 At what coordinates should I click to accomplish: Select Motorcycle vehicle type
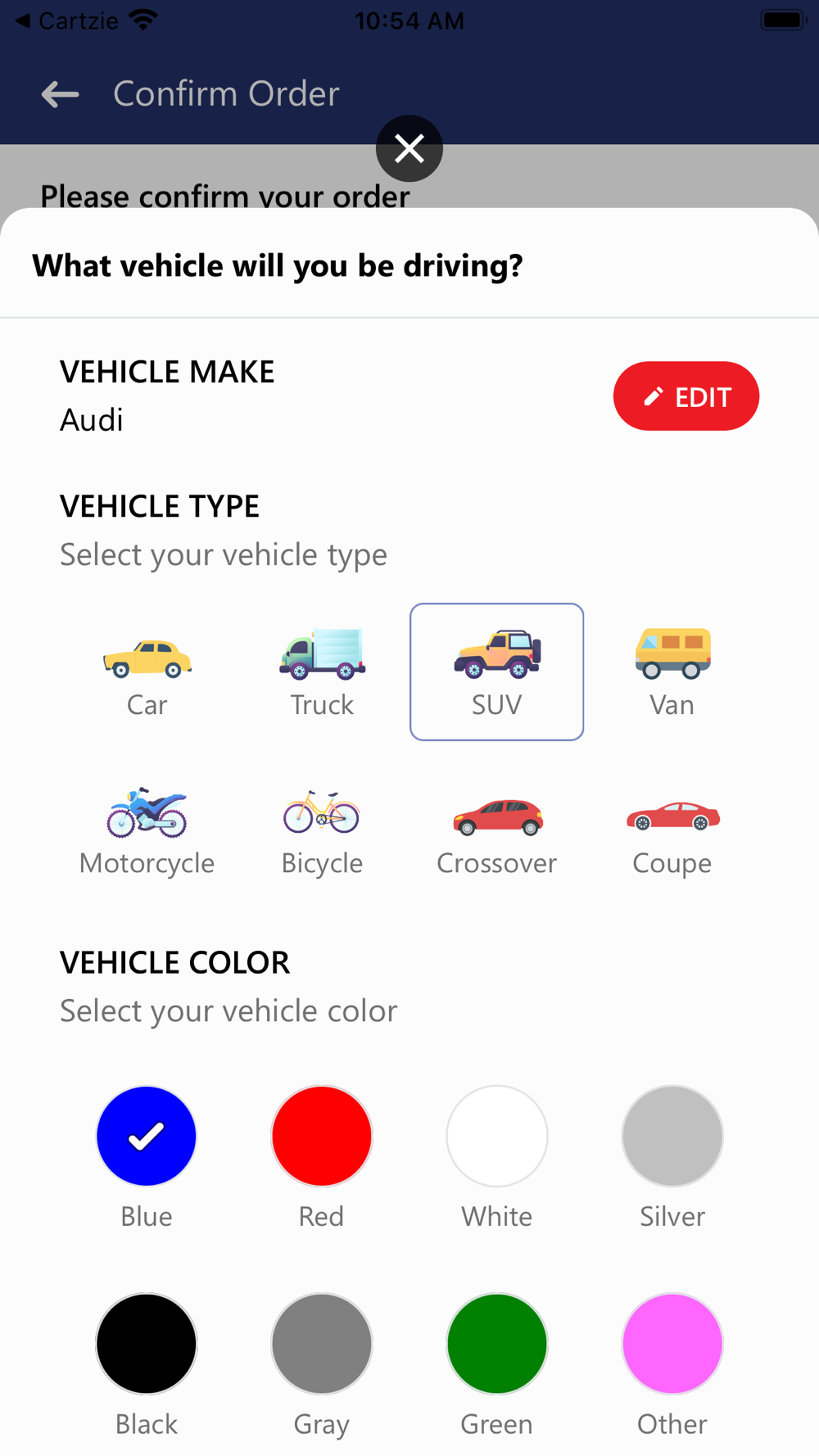pyautogui.click(x=147, y=830)
